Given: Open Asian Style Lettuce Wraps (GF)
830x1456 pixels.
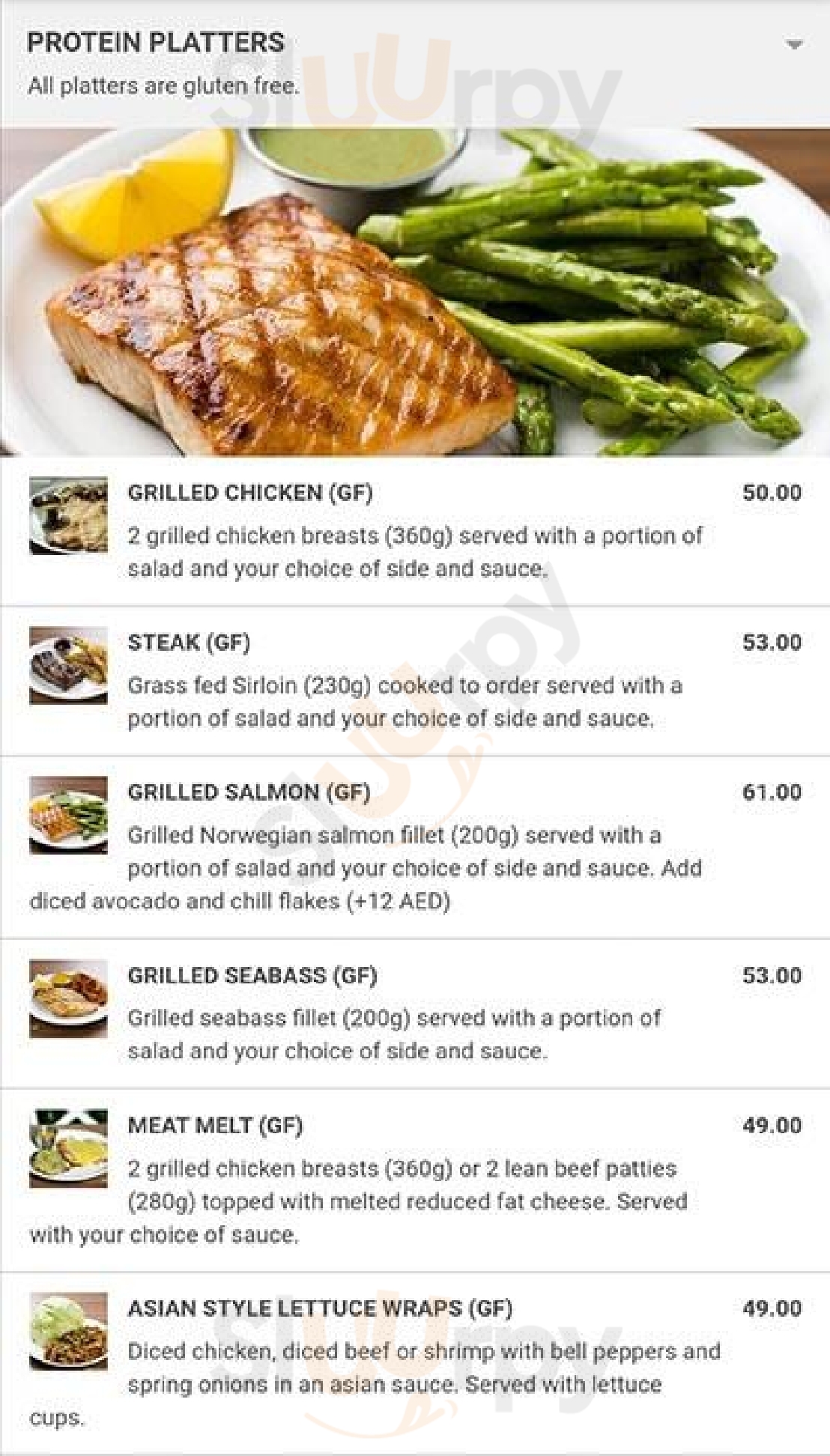Looking at the screenshot, I should pos(320,1308).
